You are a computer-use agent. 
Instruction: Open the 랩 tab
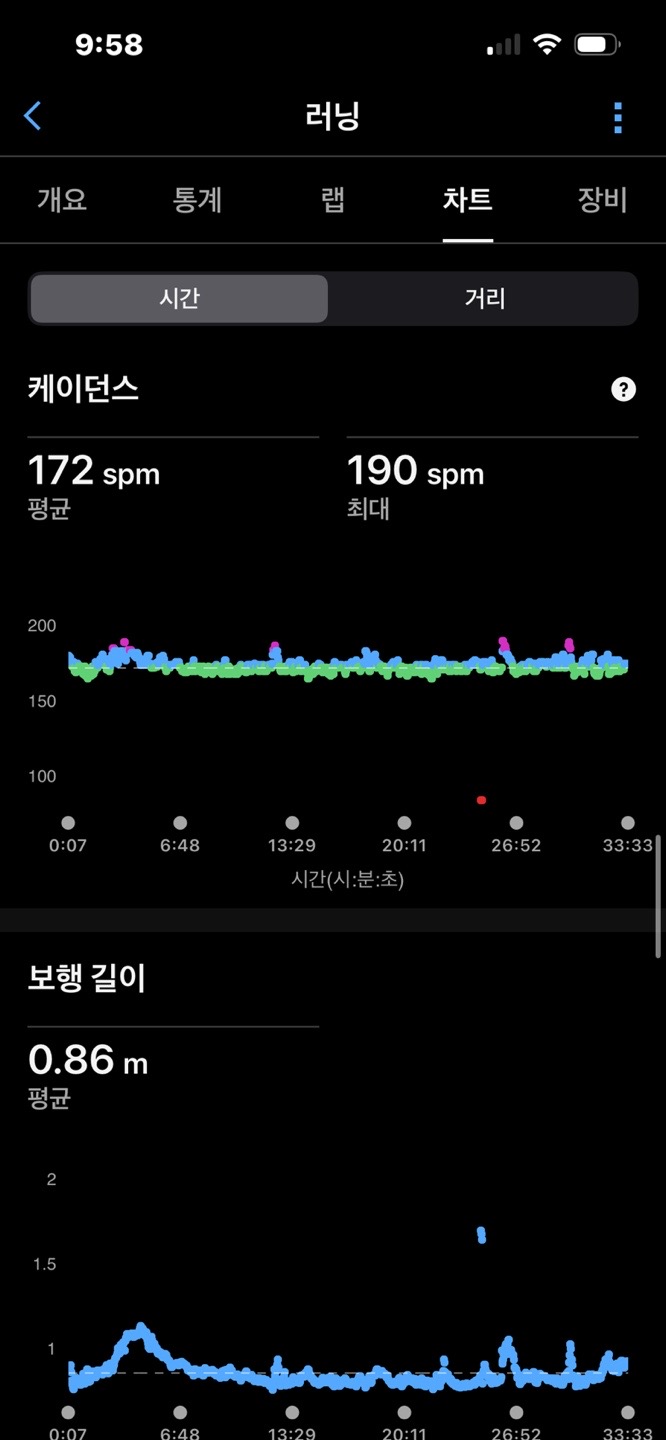pyautogui.click(x=333, y=199)
